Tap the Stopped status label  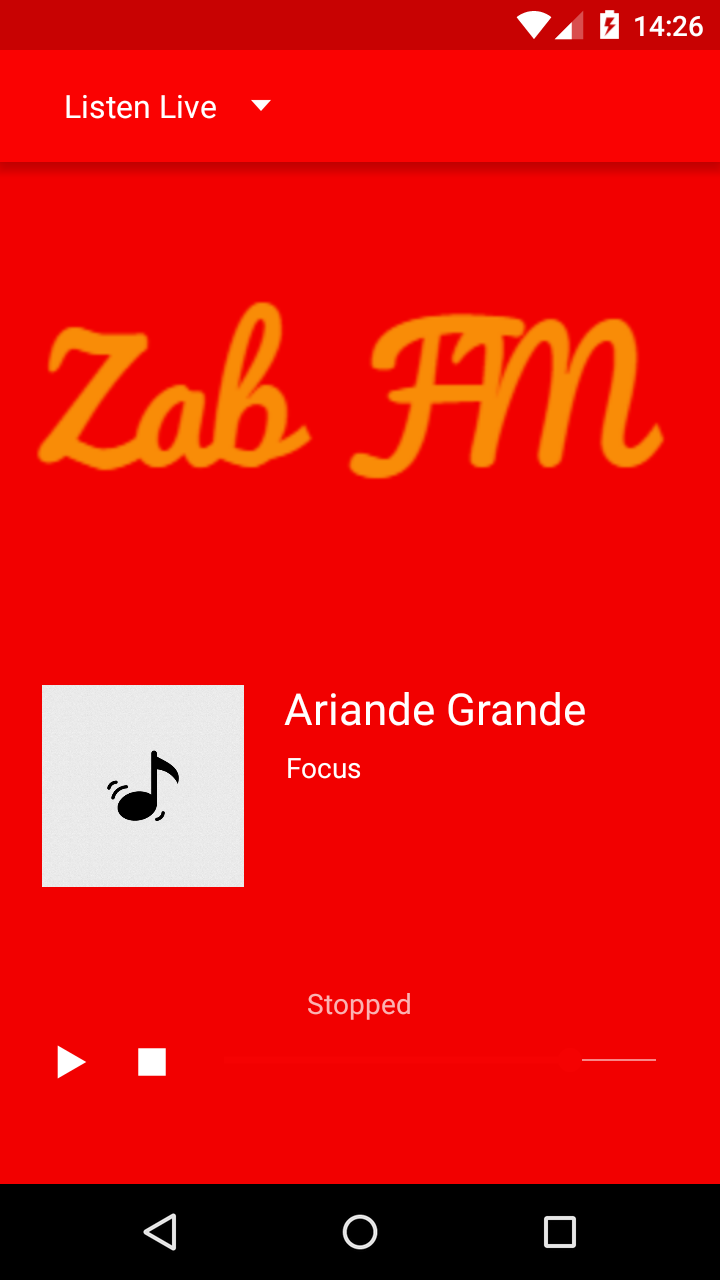[x=359, y=1004]
